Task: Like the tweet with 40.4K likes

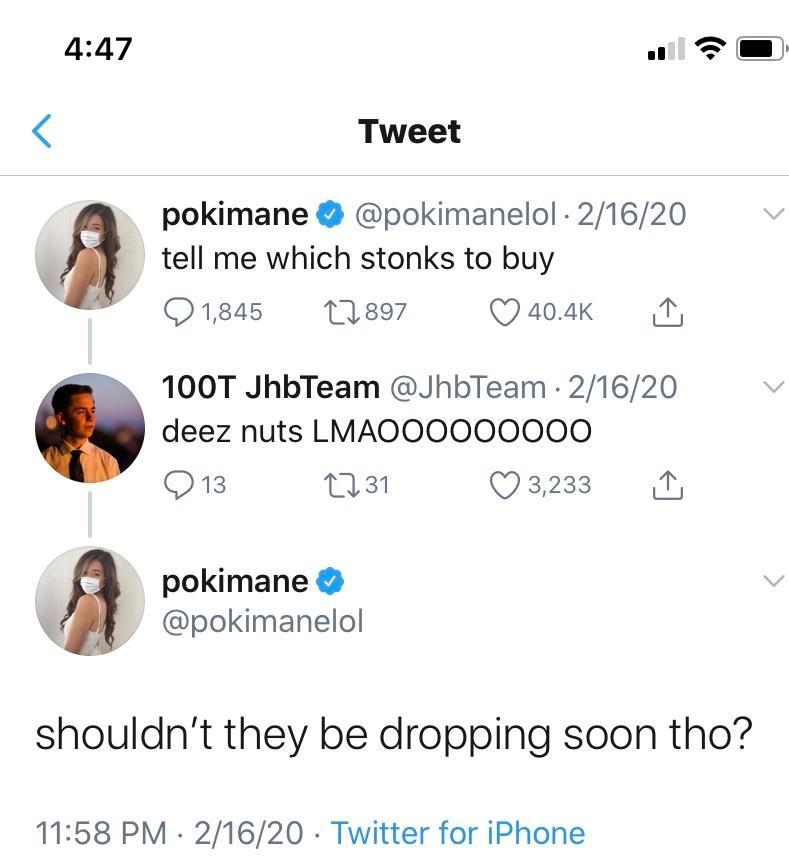Action: tap(506, 312)
